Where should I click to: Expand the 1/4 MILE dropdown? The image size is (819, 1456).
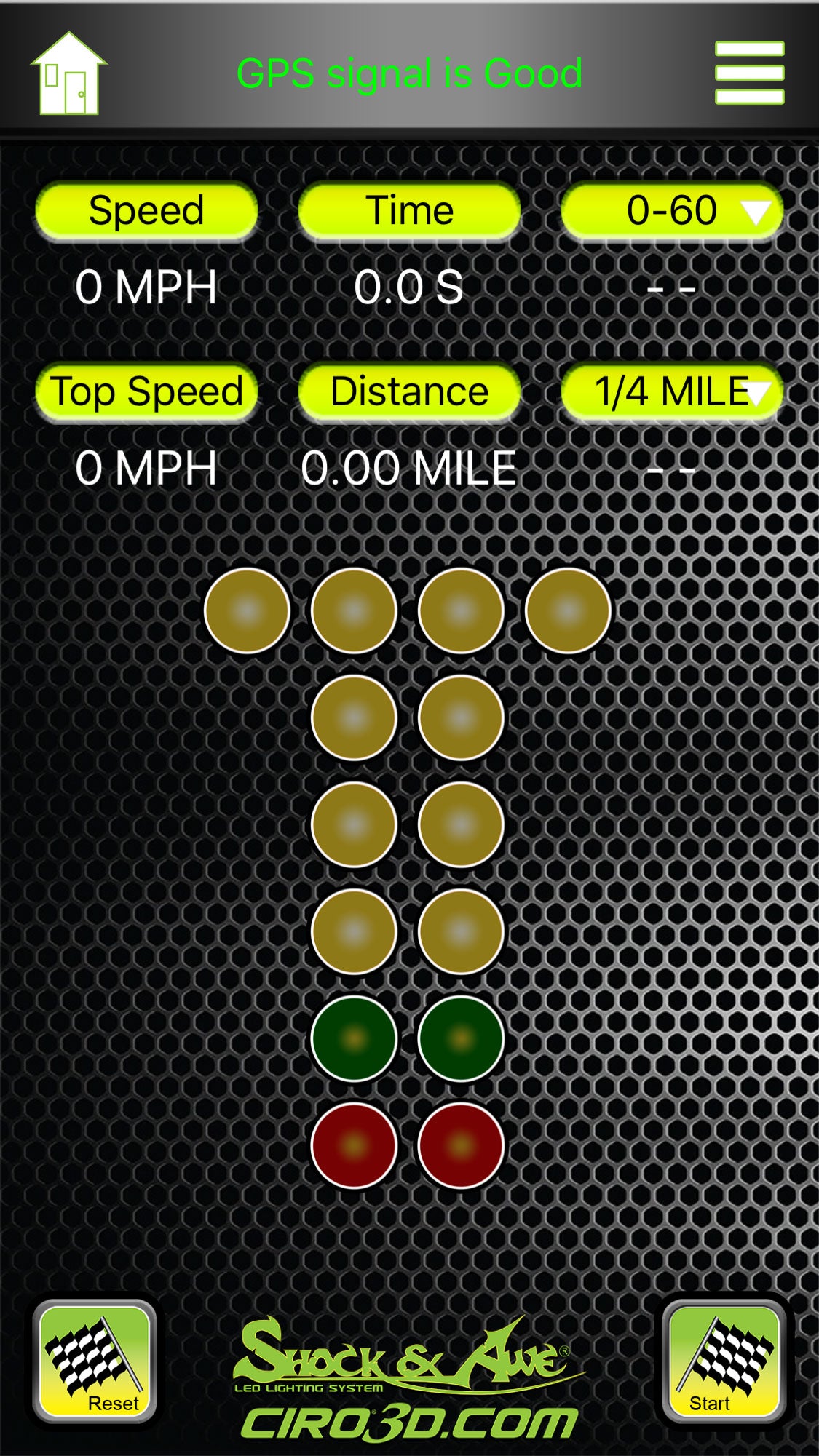pyautogui.click(x=672, y=392)
